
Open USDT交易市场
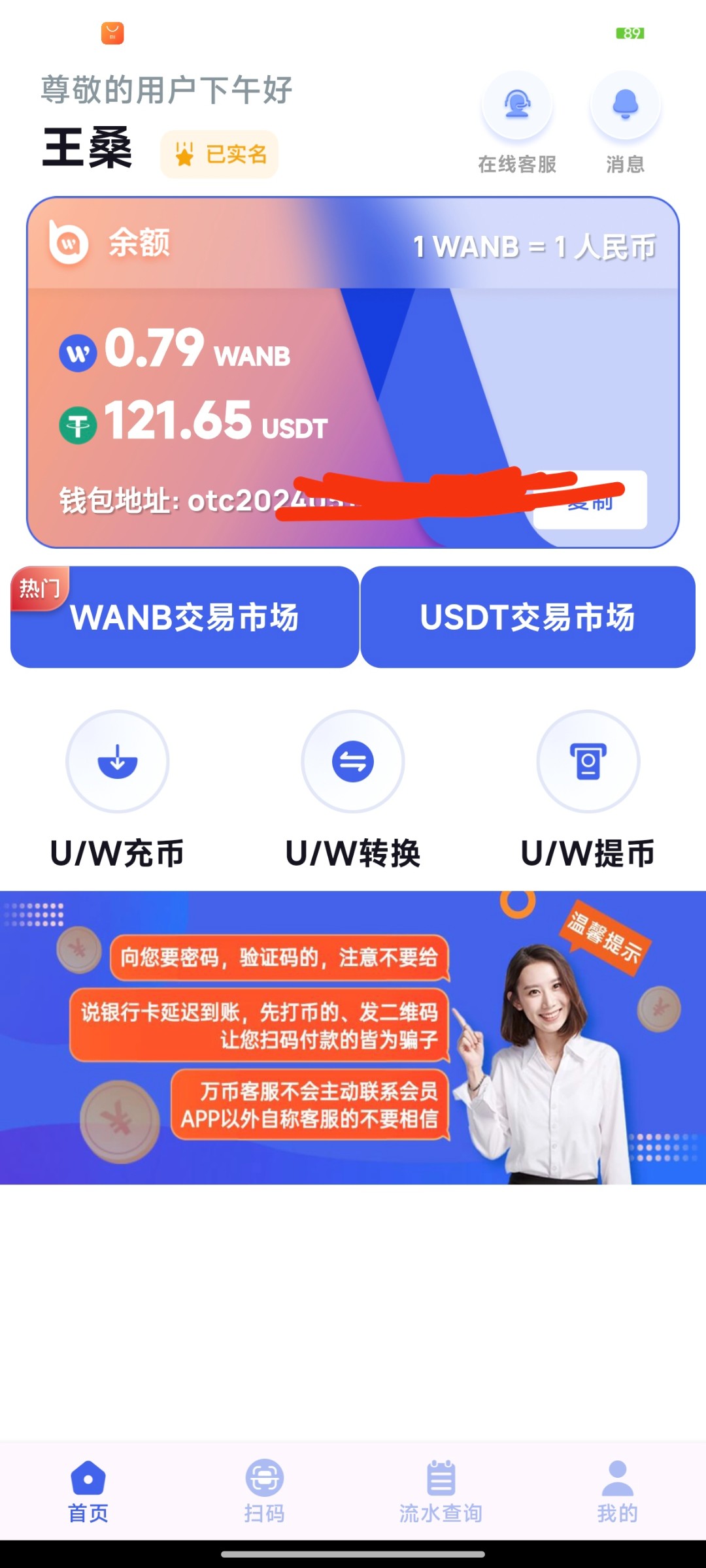click(528, 617)
